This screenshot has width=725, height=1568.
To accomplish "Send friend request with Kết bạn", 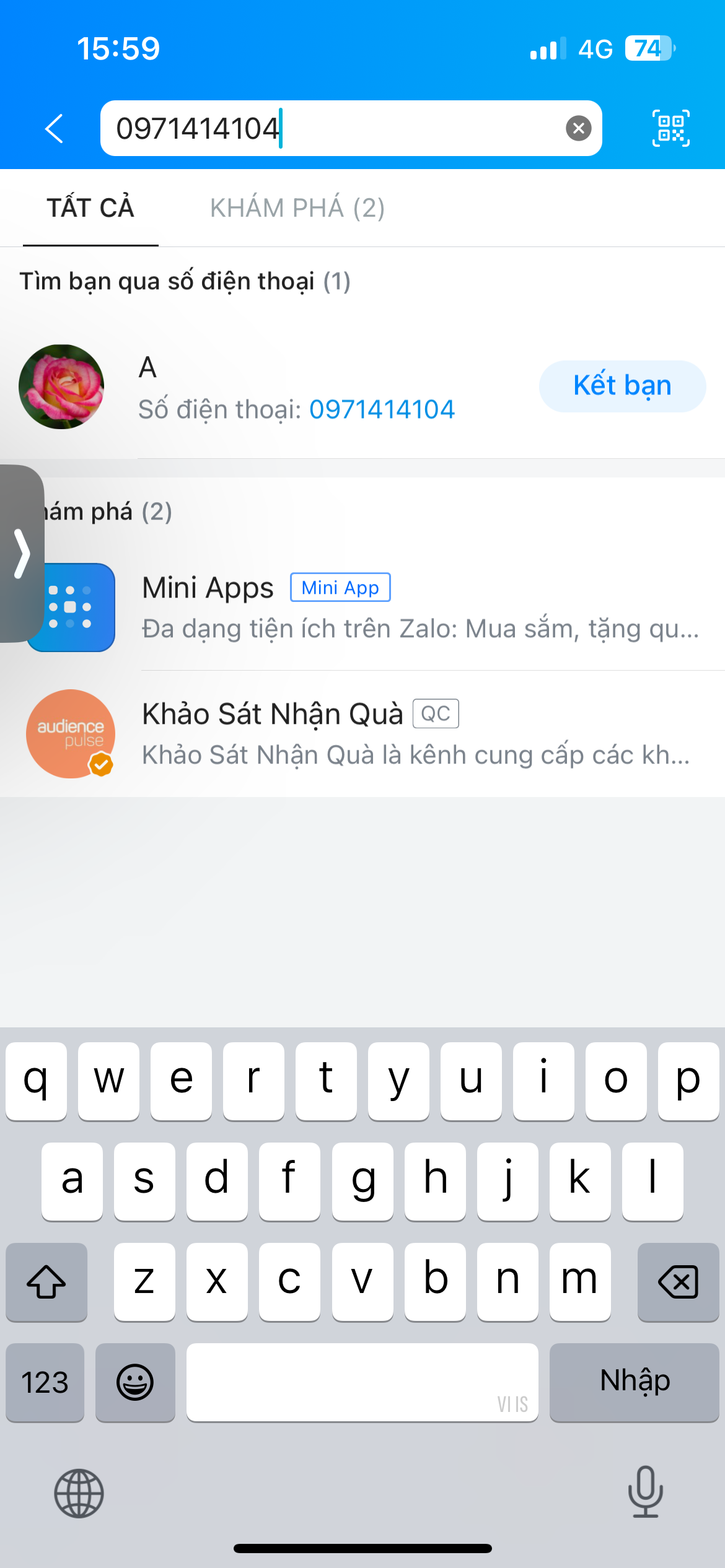I will pos(622,386).
